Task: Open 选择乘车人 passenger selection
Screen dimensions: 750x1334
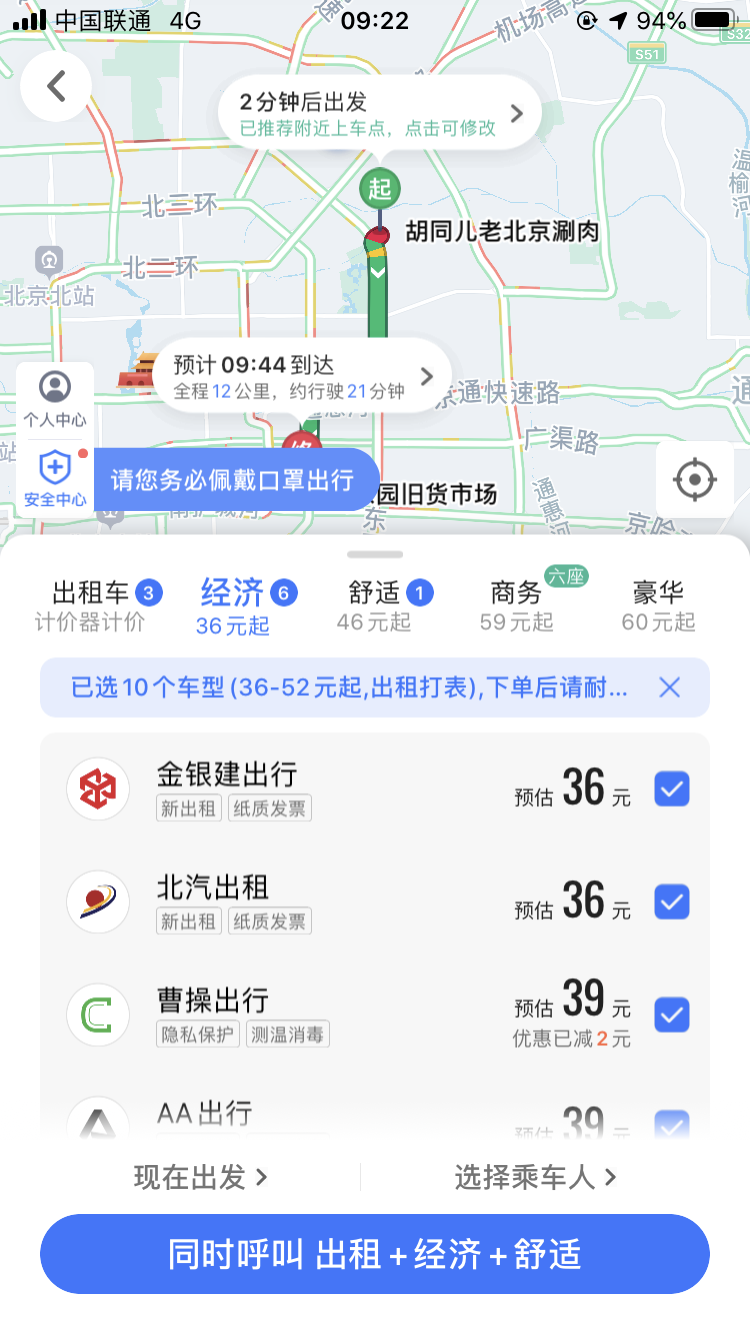Action: coord(535,1177)
